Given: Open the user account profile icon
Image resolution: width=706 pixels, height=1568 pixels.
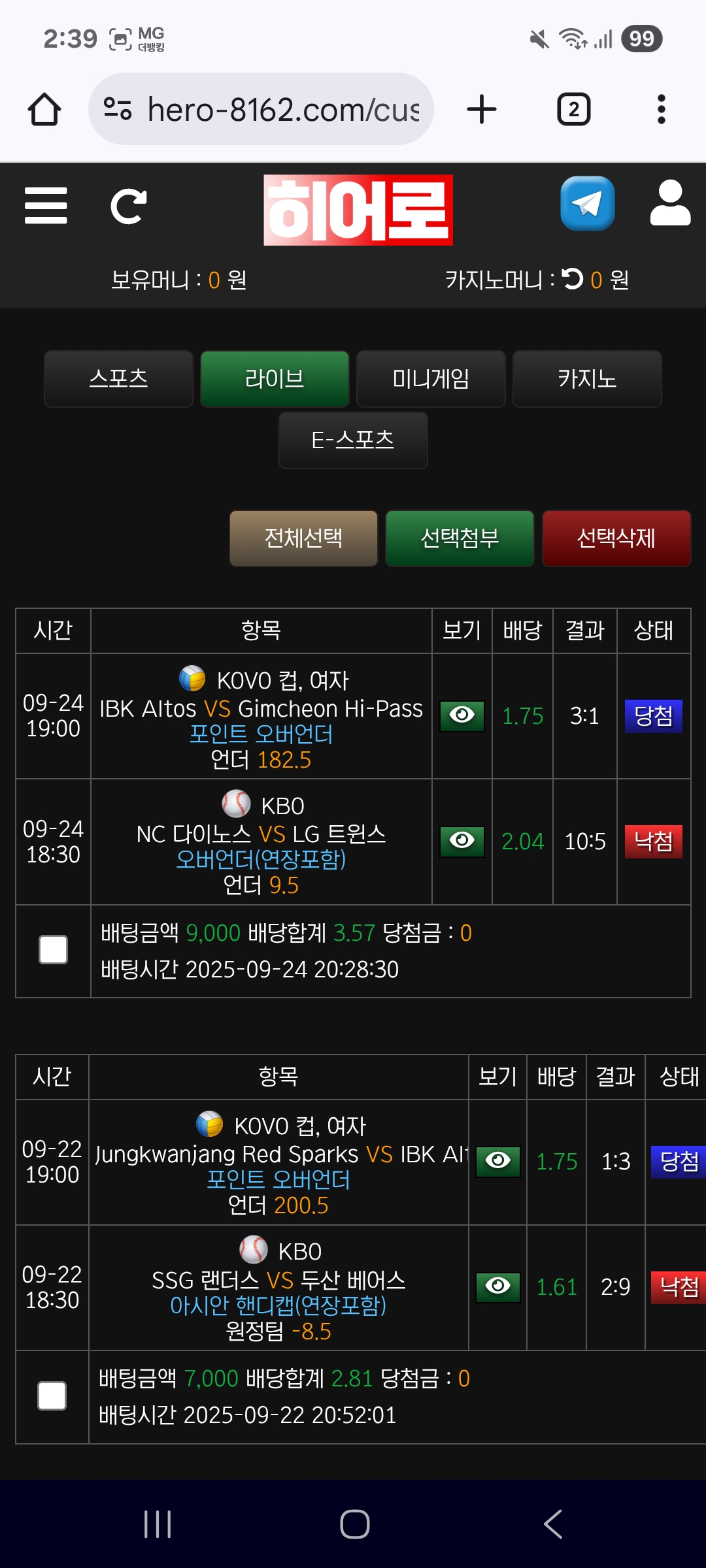Looking at the screenshot, I should click(x=670, y=204).
